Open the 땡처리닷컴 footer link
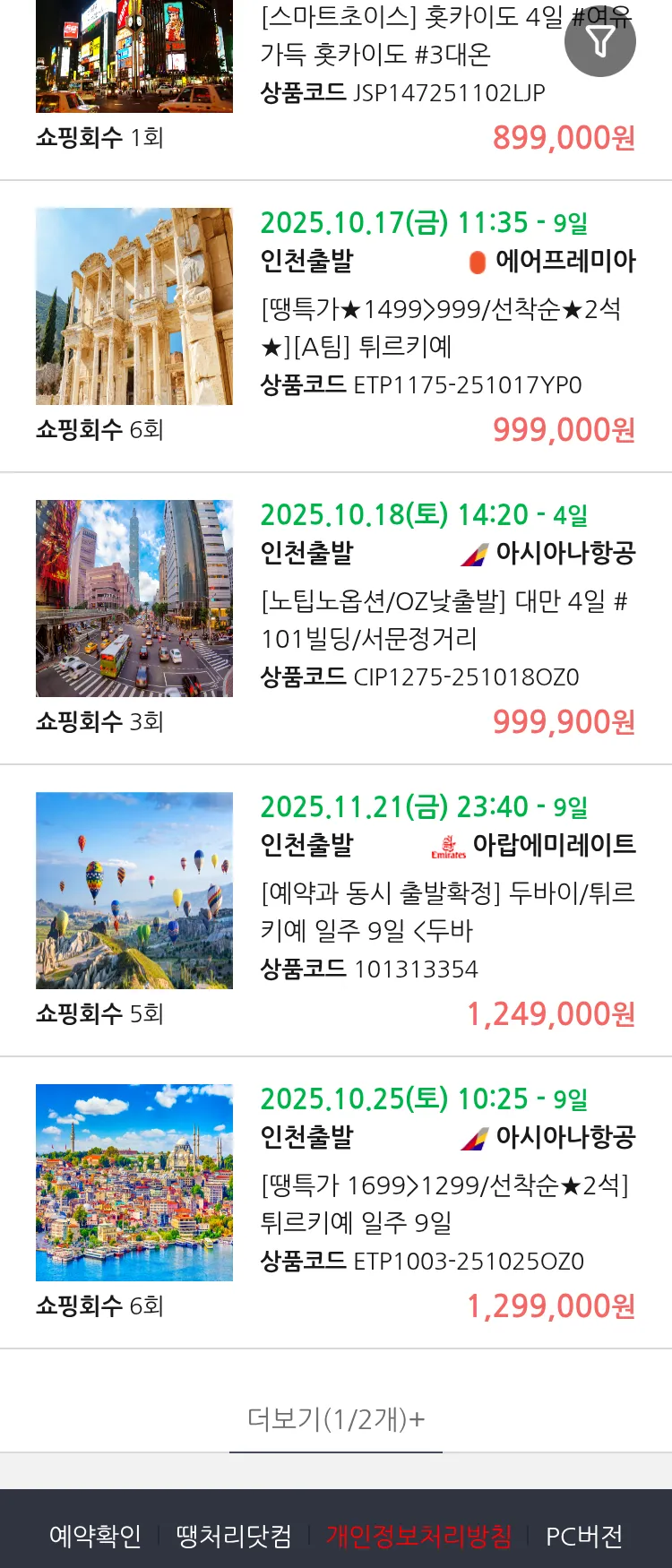Viewport: 672px width, 1568px height. coord(234,1536)
